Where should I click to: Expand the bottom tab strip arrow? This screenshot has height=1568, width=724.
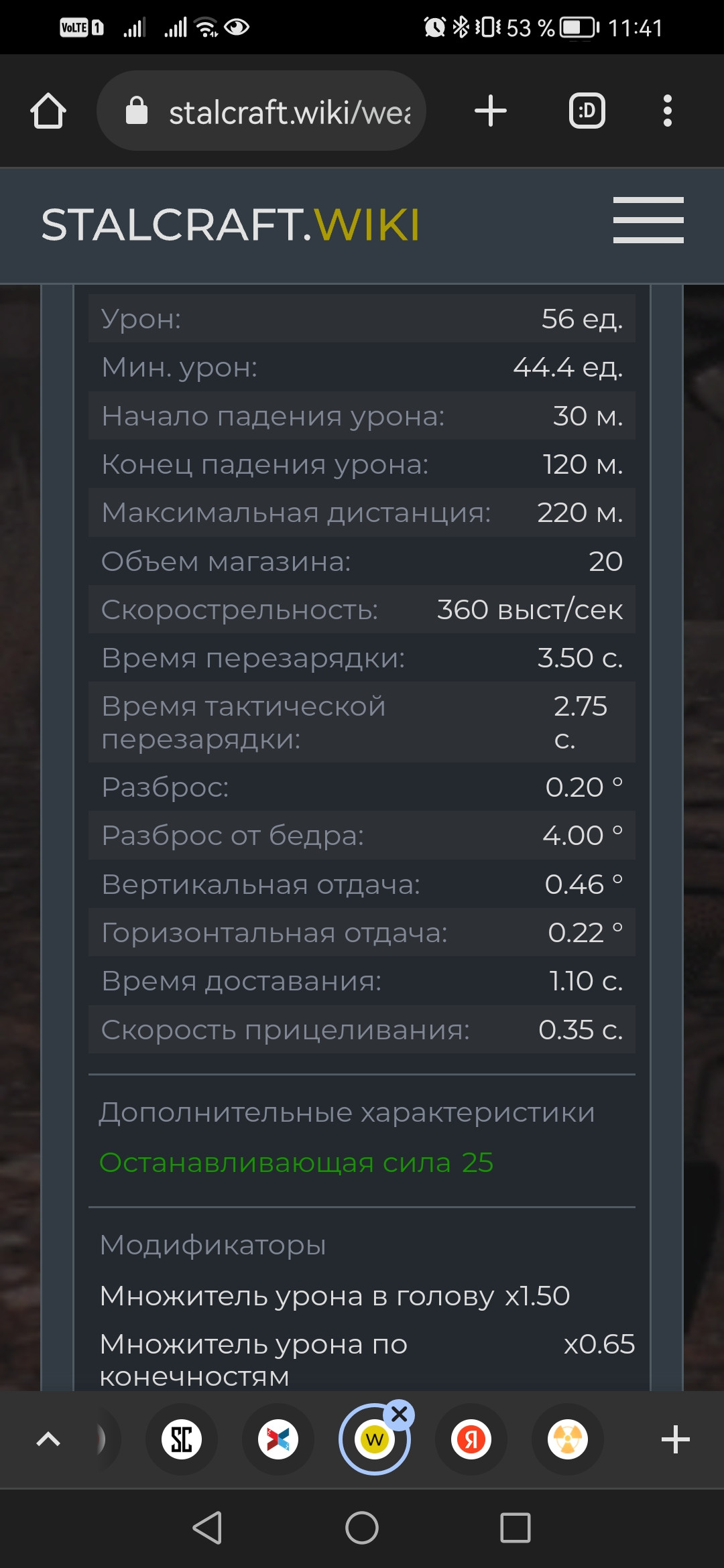coord(48,1439)
